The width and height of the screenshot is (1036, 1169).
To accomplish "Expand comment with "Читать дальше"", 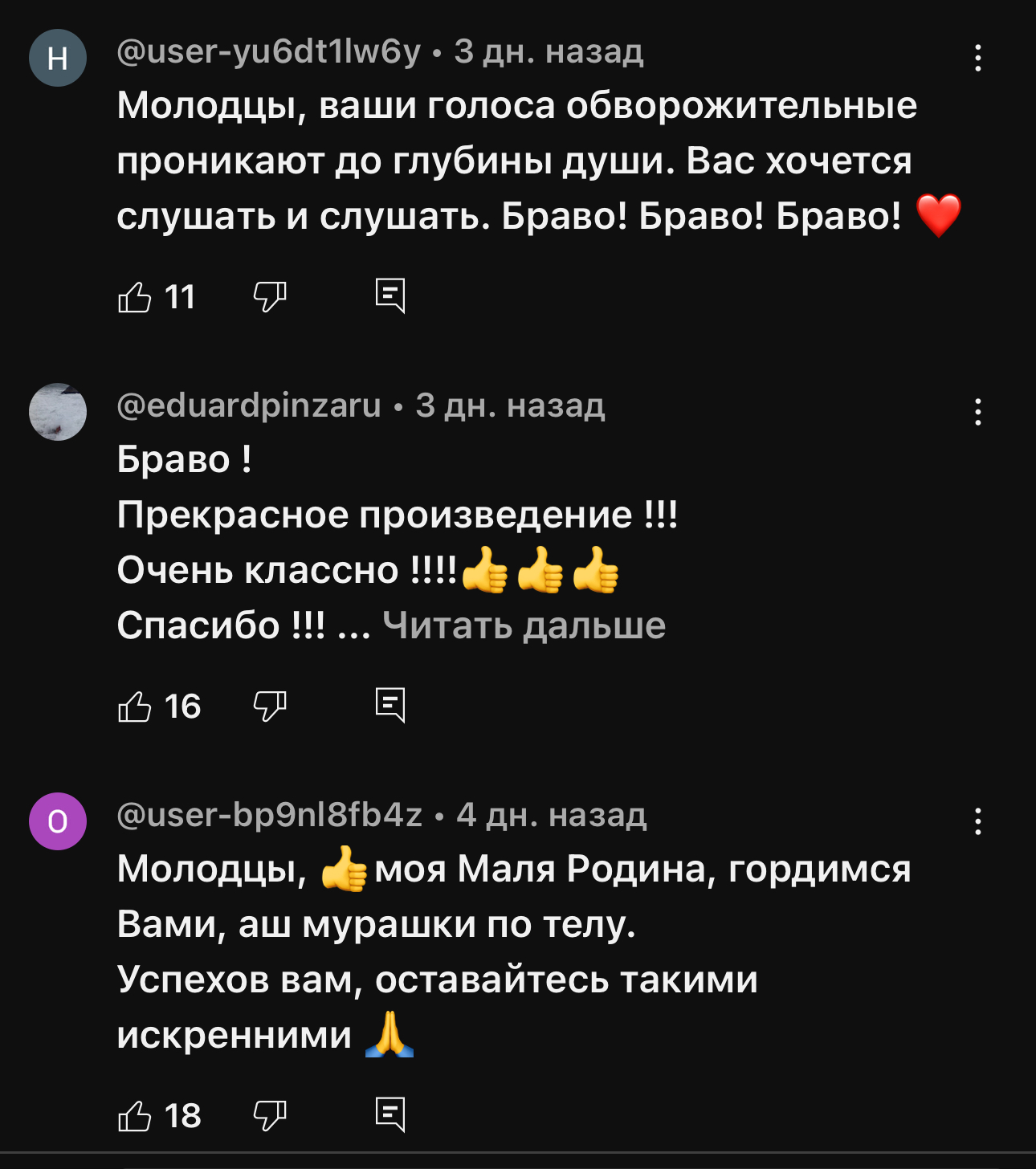I will pos(524,625).
